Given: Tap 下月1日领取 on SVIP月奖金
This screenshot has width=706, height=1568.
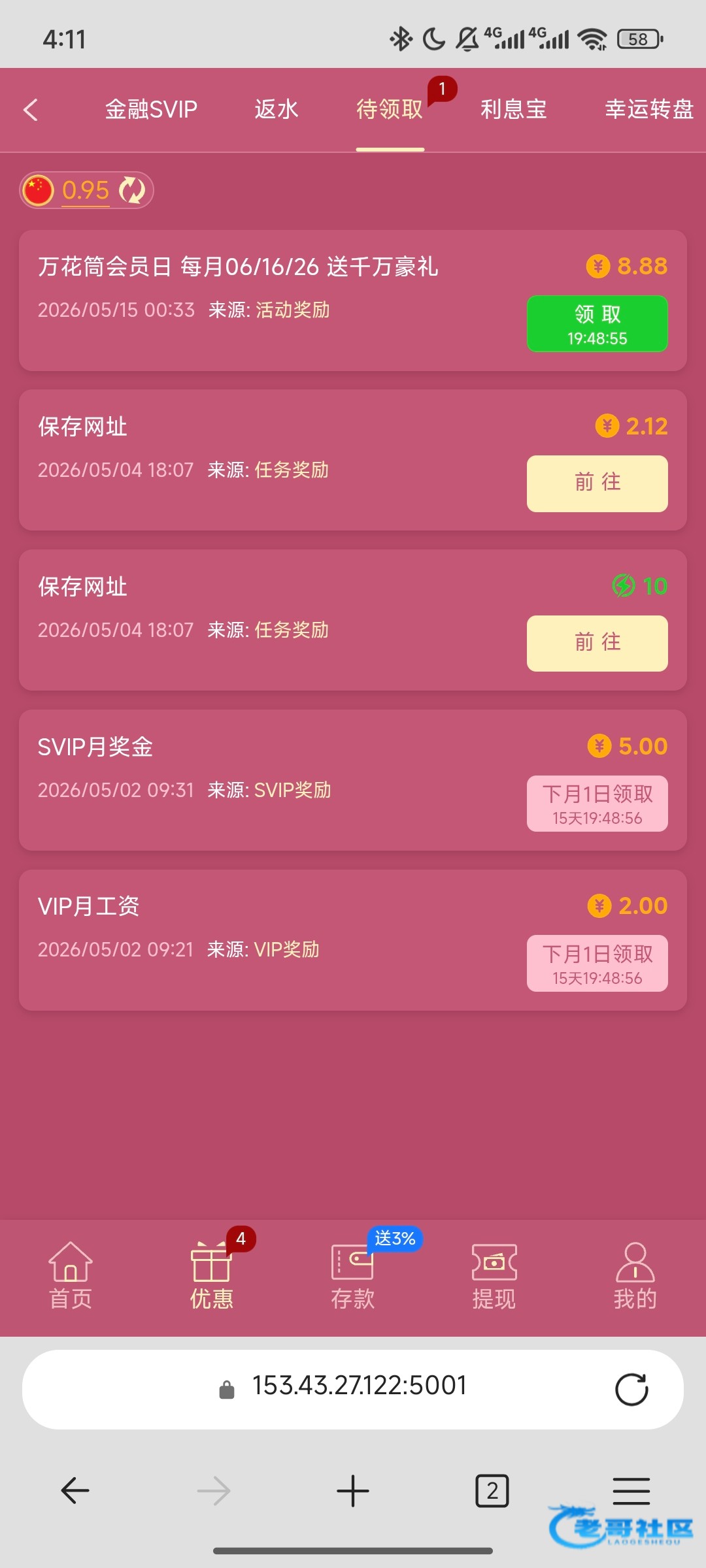Looking at the screenshot, I should tap(597, 804).
